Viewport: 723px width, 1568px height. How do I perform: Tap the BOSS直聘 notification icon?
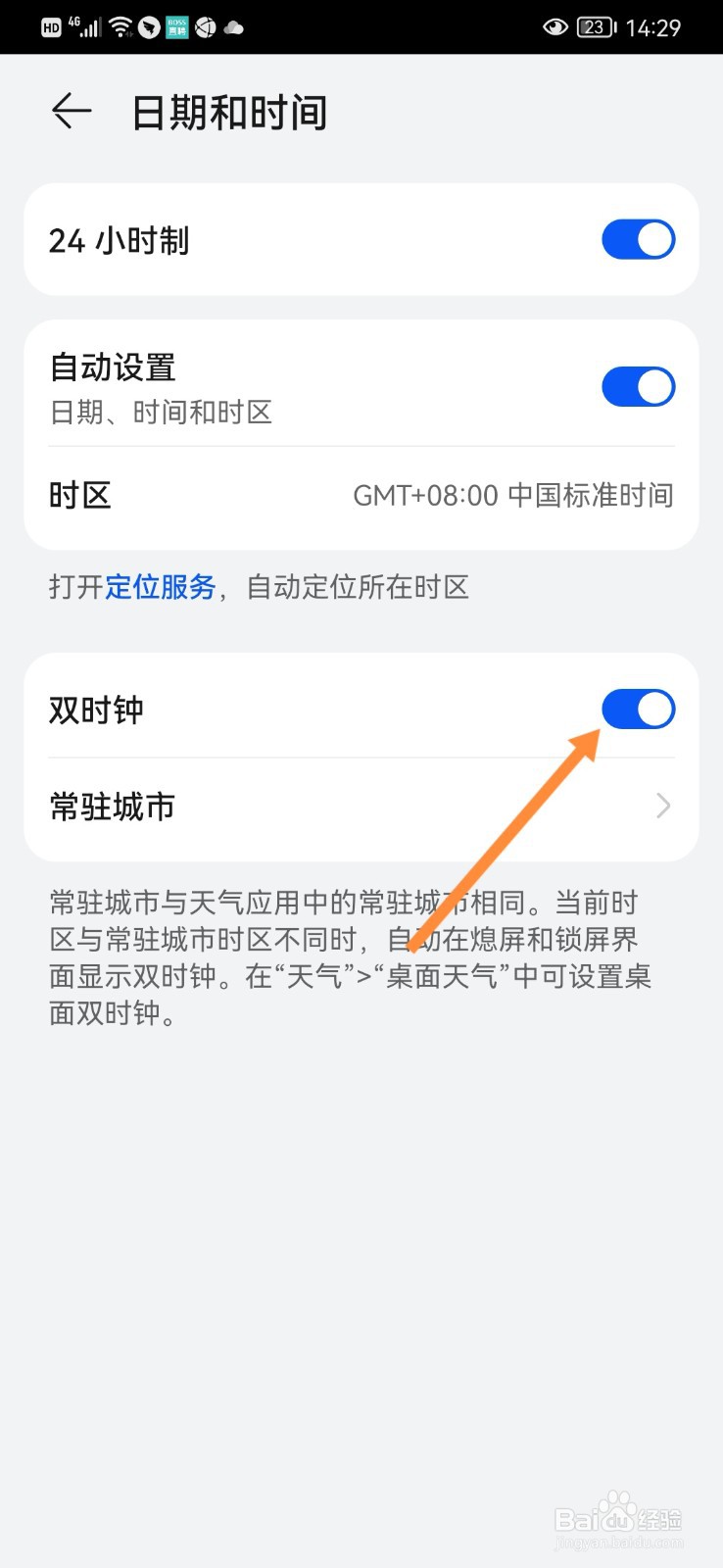176,26
